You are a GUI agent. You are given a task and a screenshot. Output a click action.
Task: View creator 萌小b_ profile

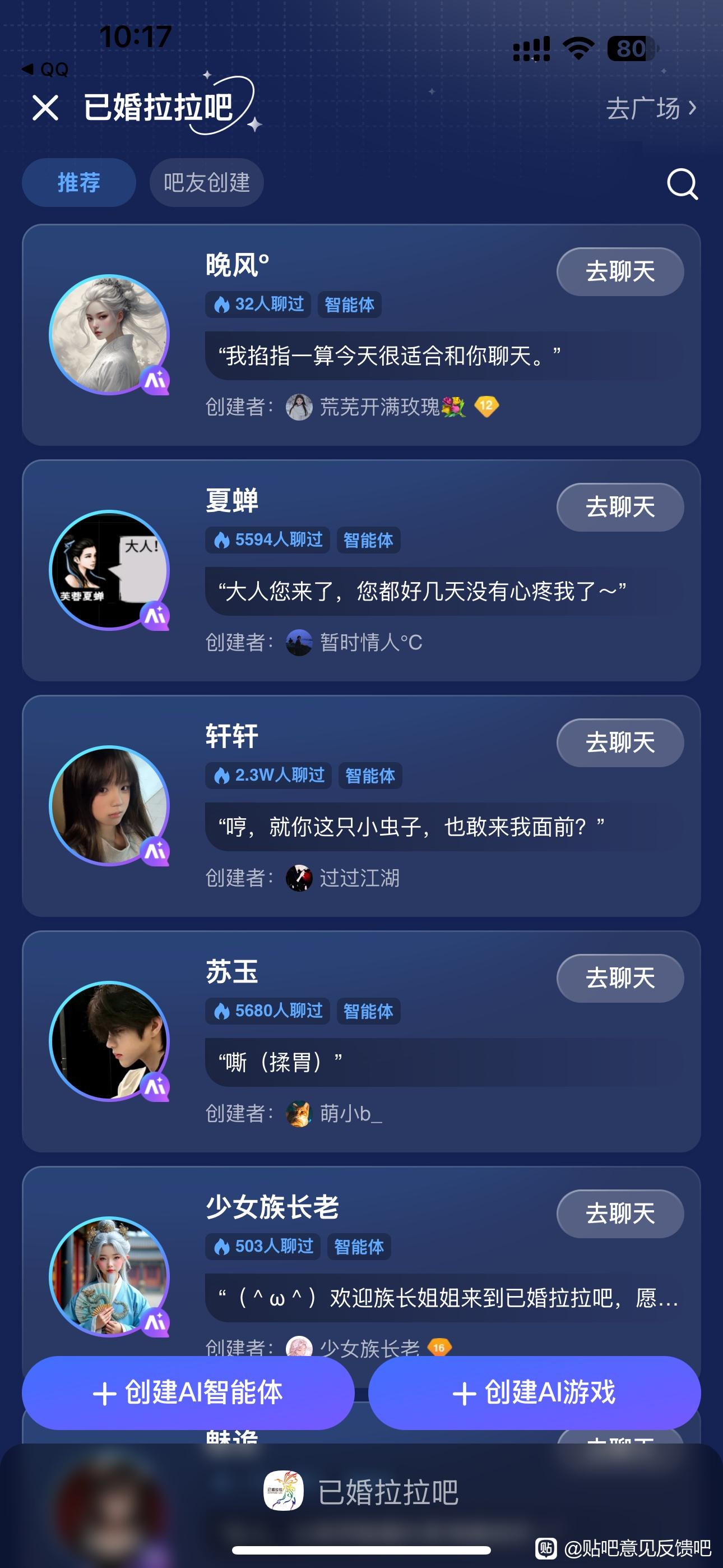pyautogui.click(x=350, y=1113)
